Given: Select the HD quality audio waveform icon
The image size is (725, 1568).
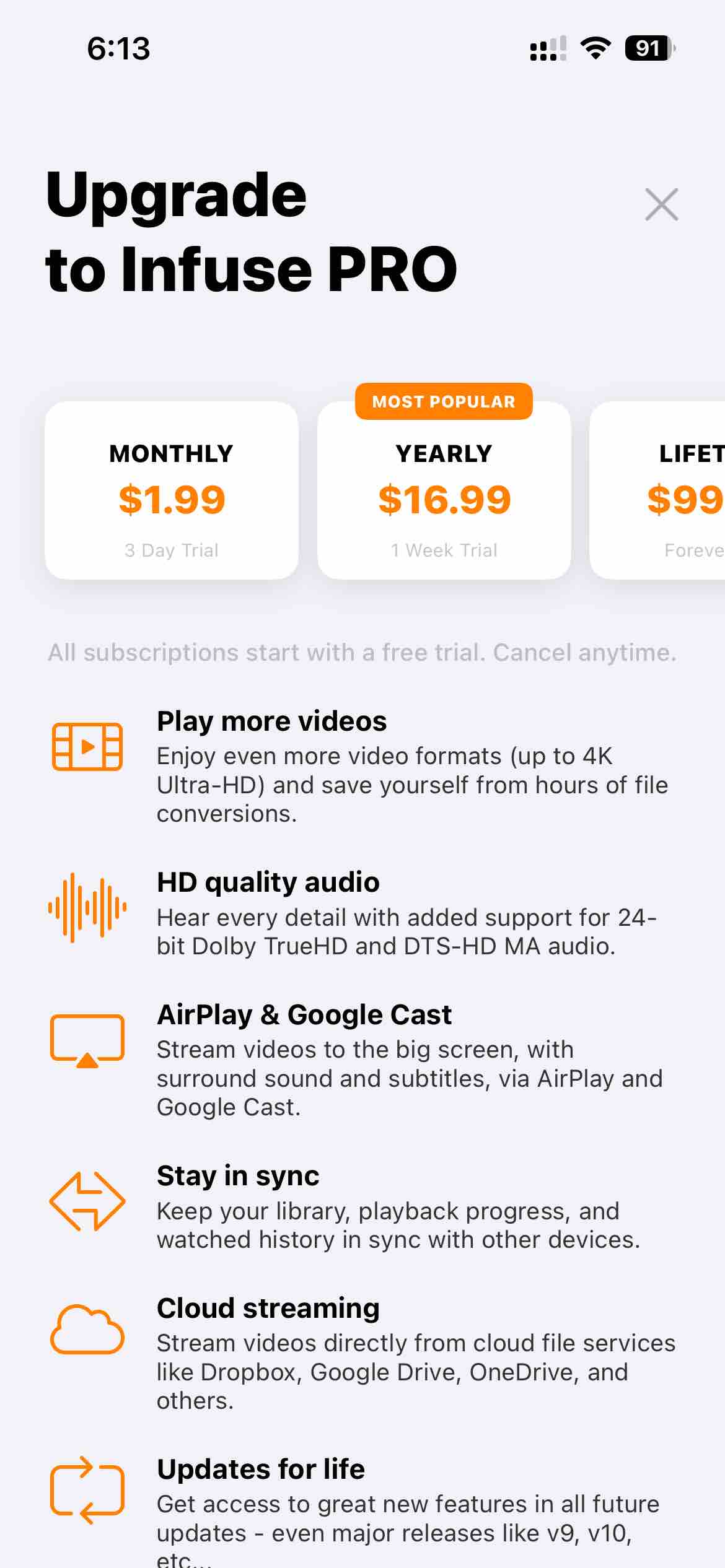Looking at the screenshot, I should tap(87, 908).
